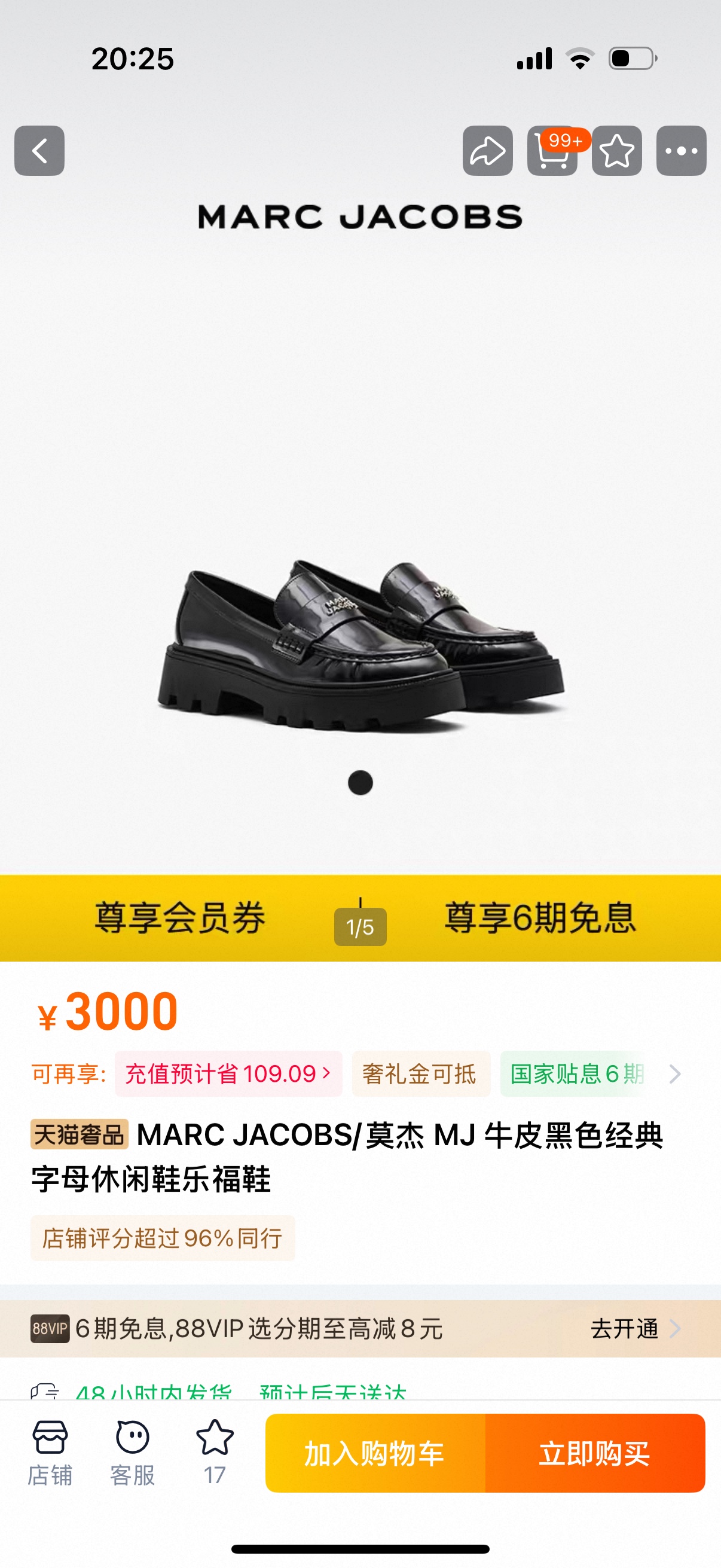Open the 店铺评分超过96%同行 store rating tag

(x=163, y=1238)
